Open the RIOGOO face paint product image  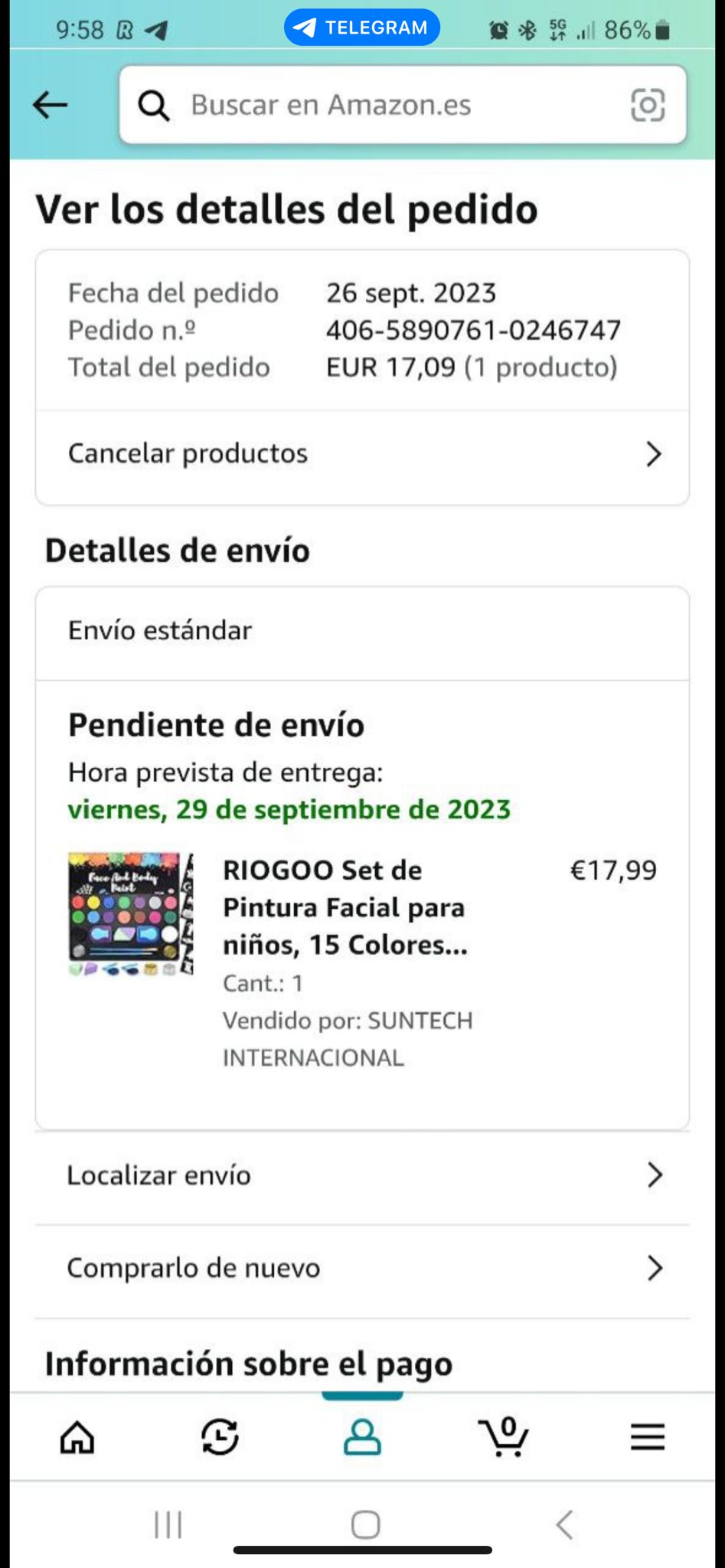(x=130, y=914)
